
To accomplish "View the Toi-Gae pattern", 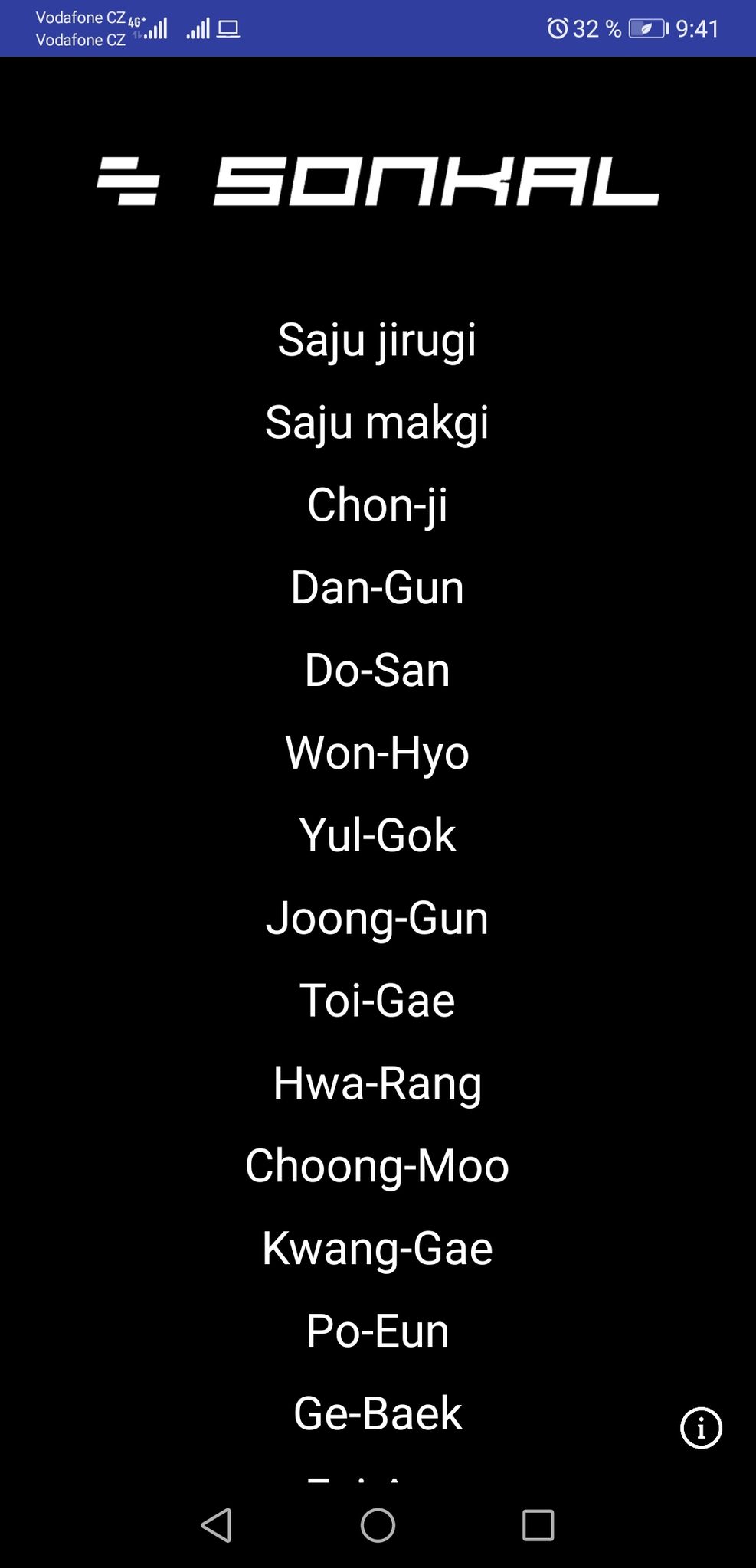I will coord(378,1001).
